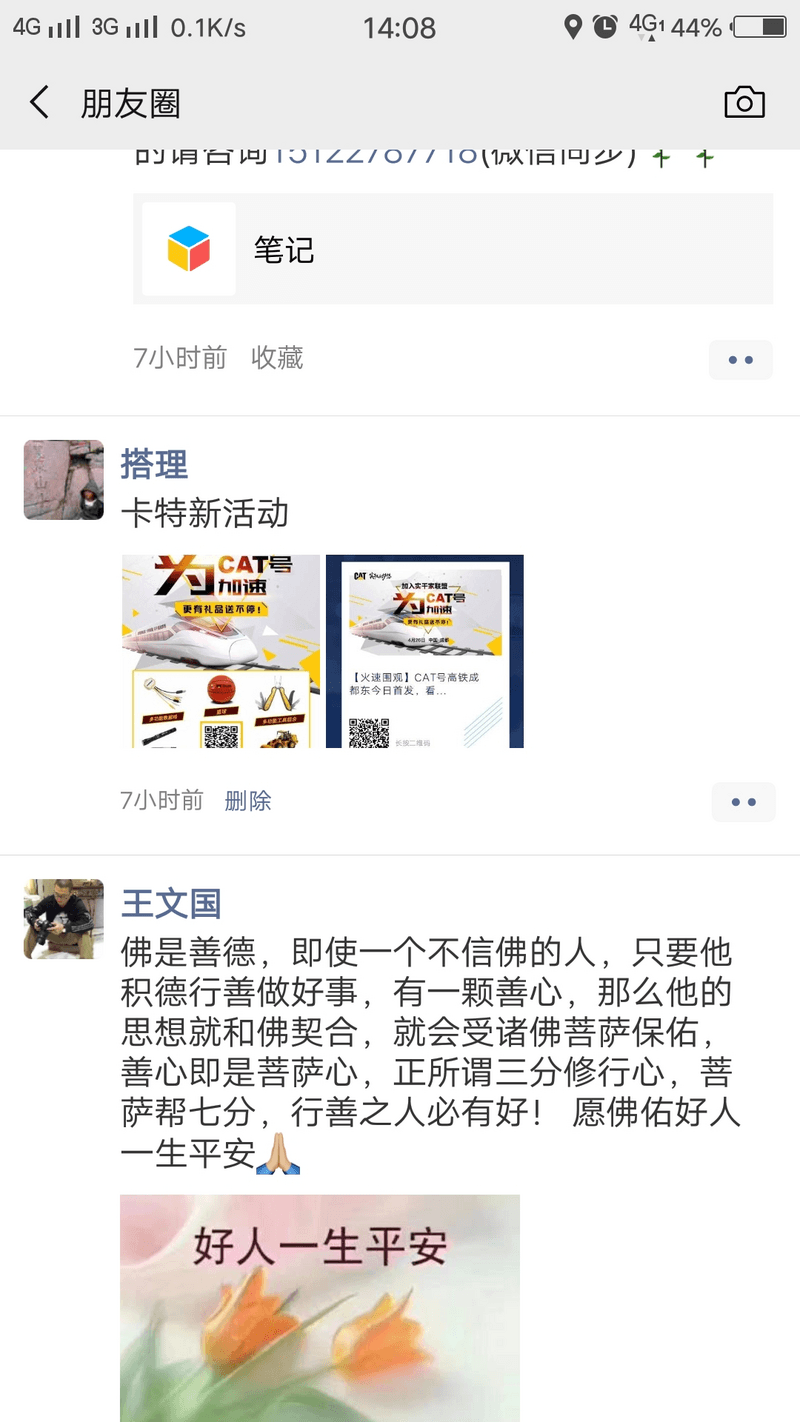This screenshot has width=800, height=1422.
Task: Open 王文国's profile name
Action: pos(171,903)
